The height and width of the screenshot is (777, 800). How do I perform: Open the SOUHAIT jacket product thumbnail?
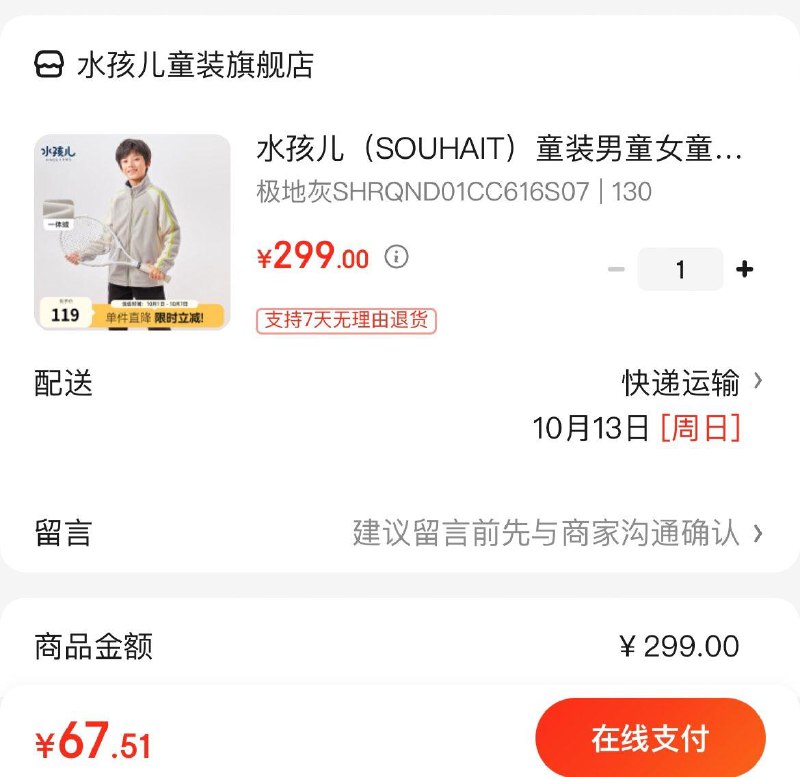click(132, 232)
